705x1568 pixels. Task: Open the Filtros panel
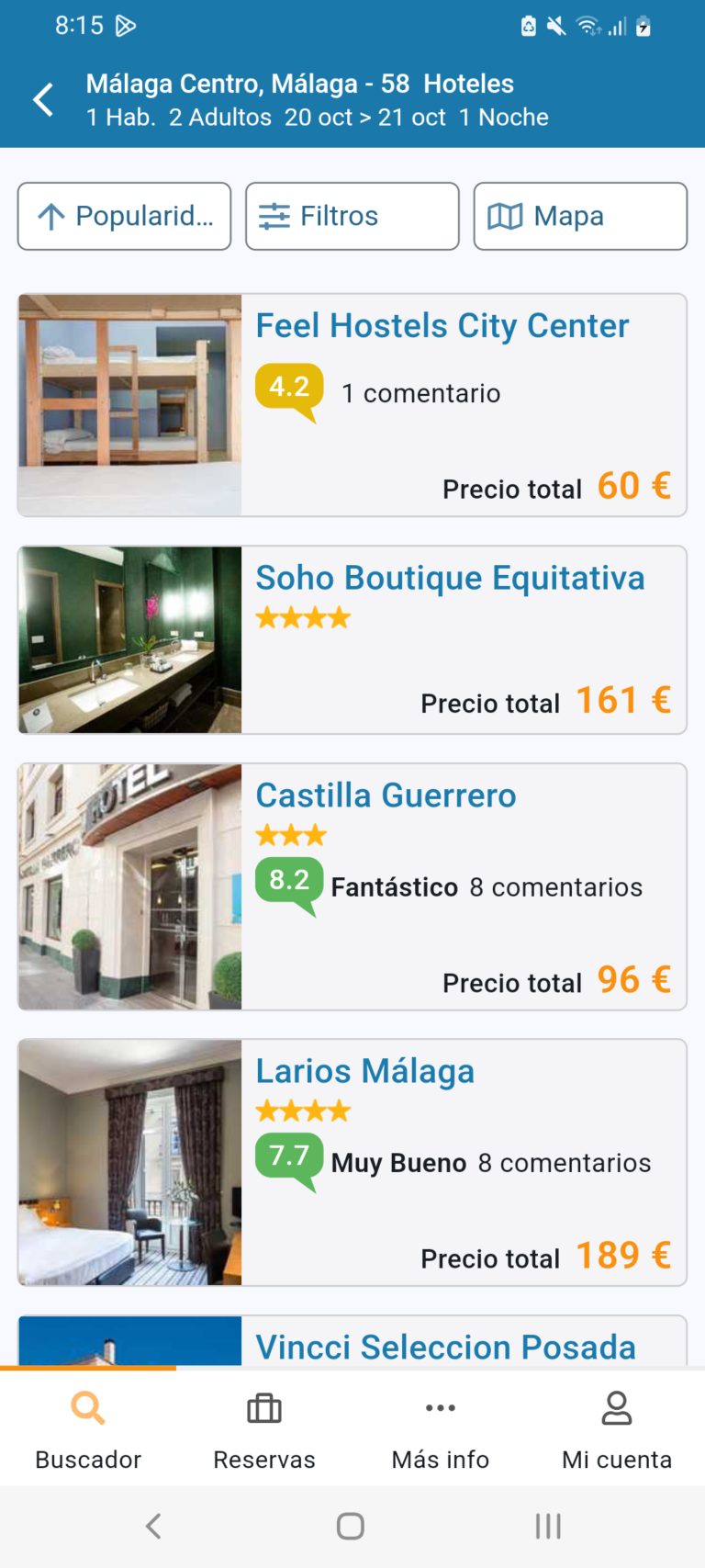pyautogui.click(x=352, y=216)
